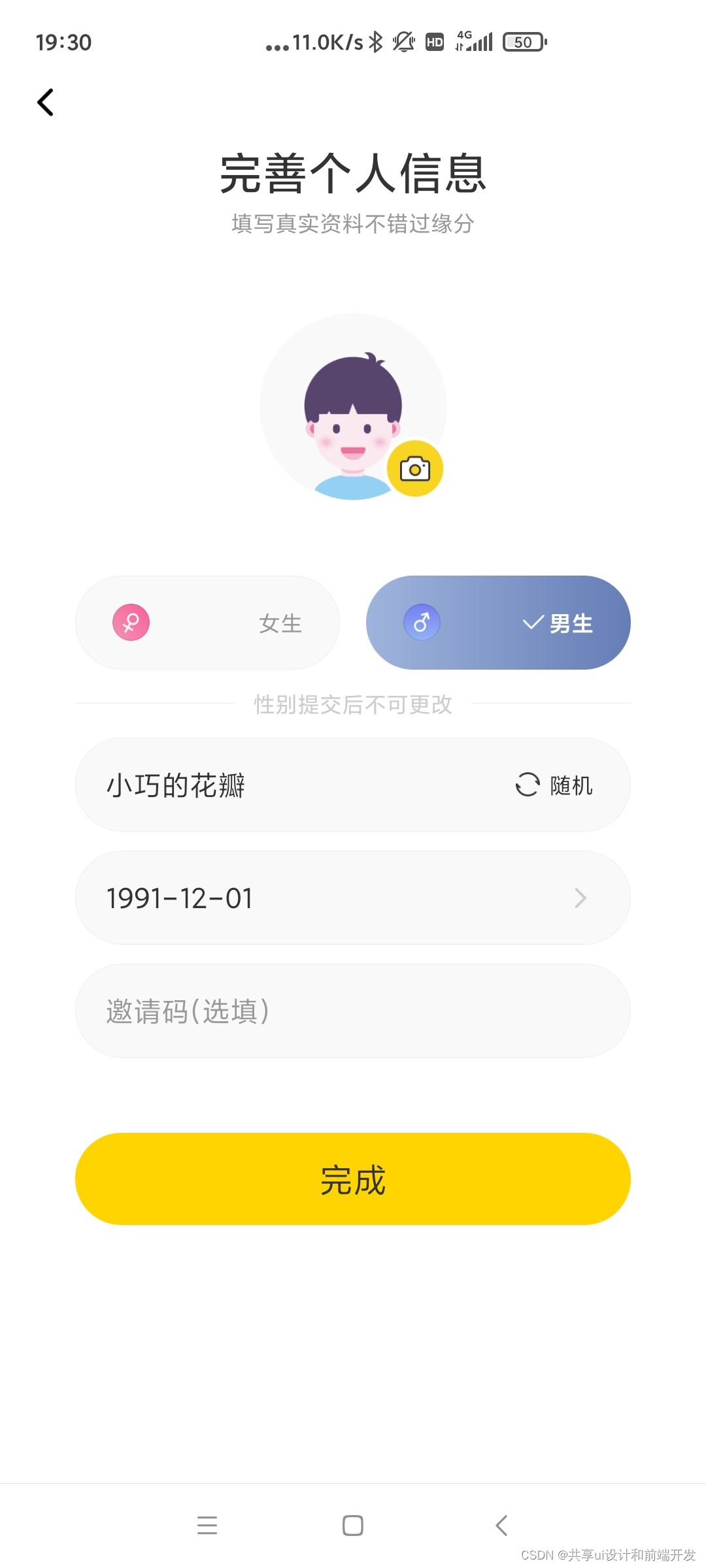Select 女生 as gender
This screenshot has width=706, height=1568.
(x=207, y=623)
